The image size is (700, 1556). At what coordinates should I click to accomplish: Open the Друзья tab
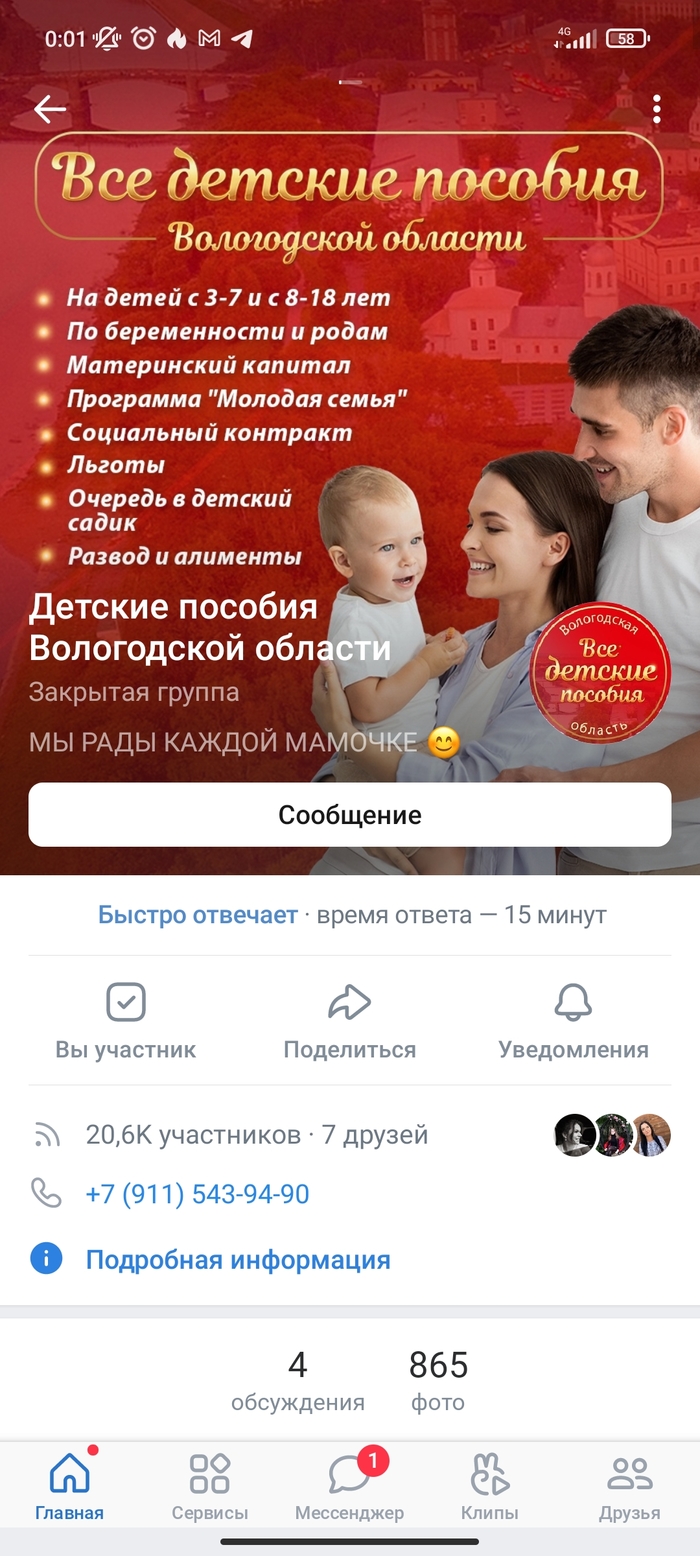[629, 1486]
